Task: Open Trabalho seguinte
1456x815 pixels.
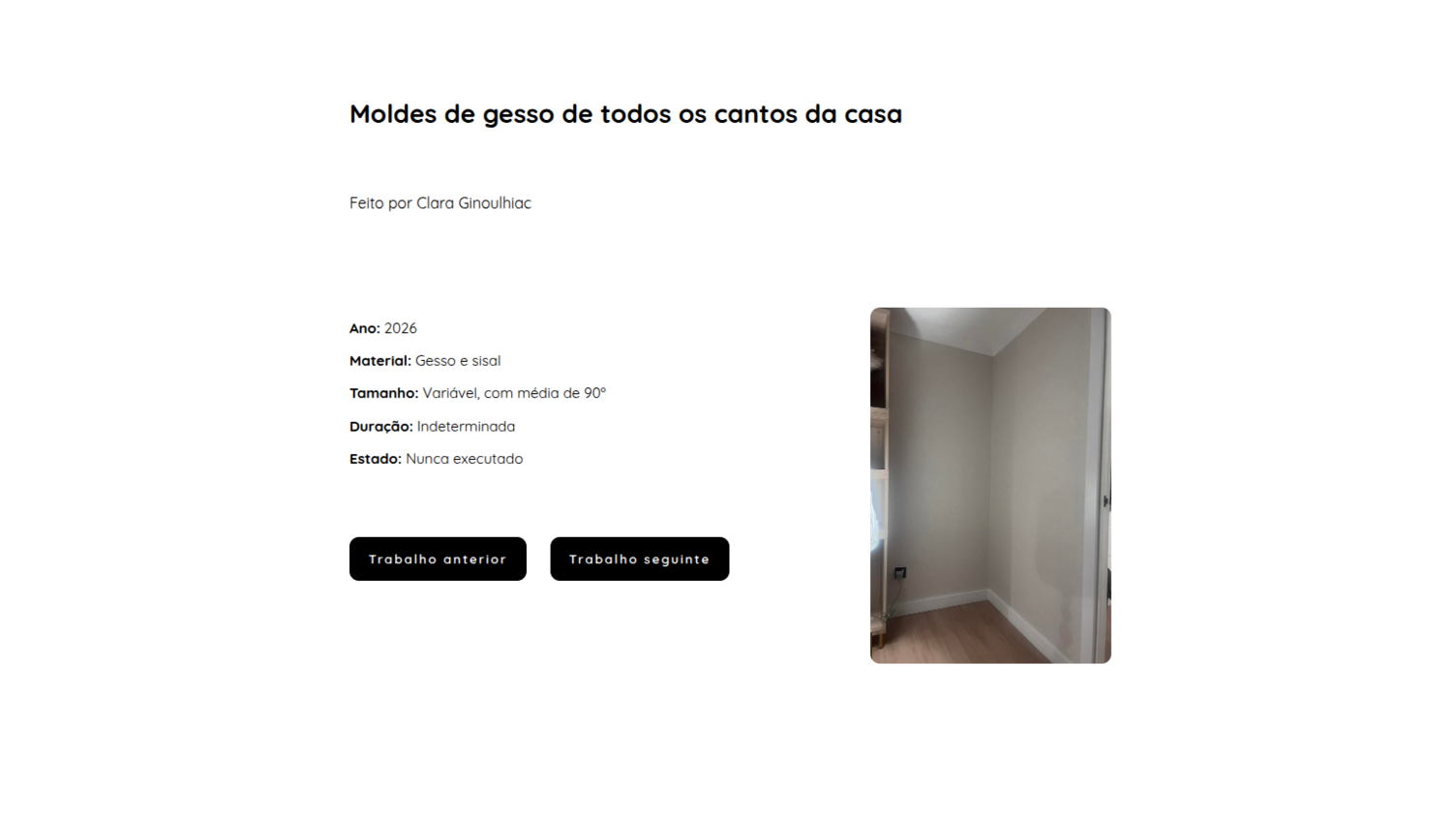Action: click(x=639, y=558)
